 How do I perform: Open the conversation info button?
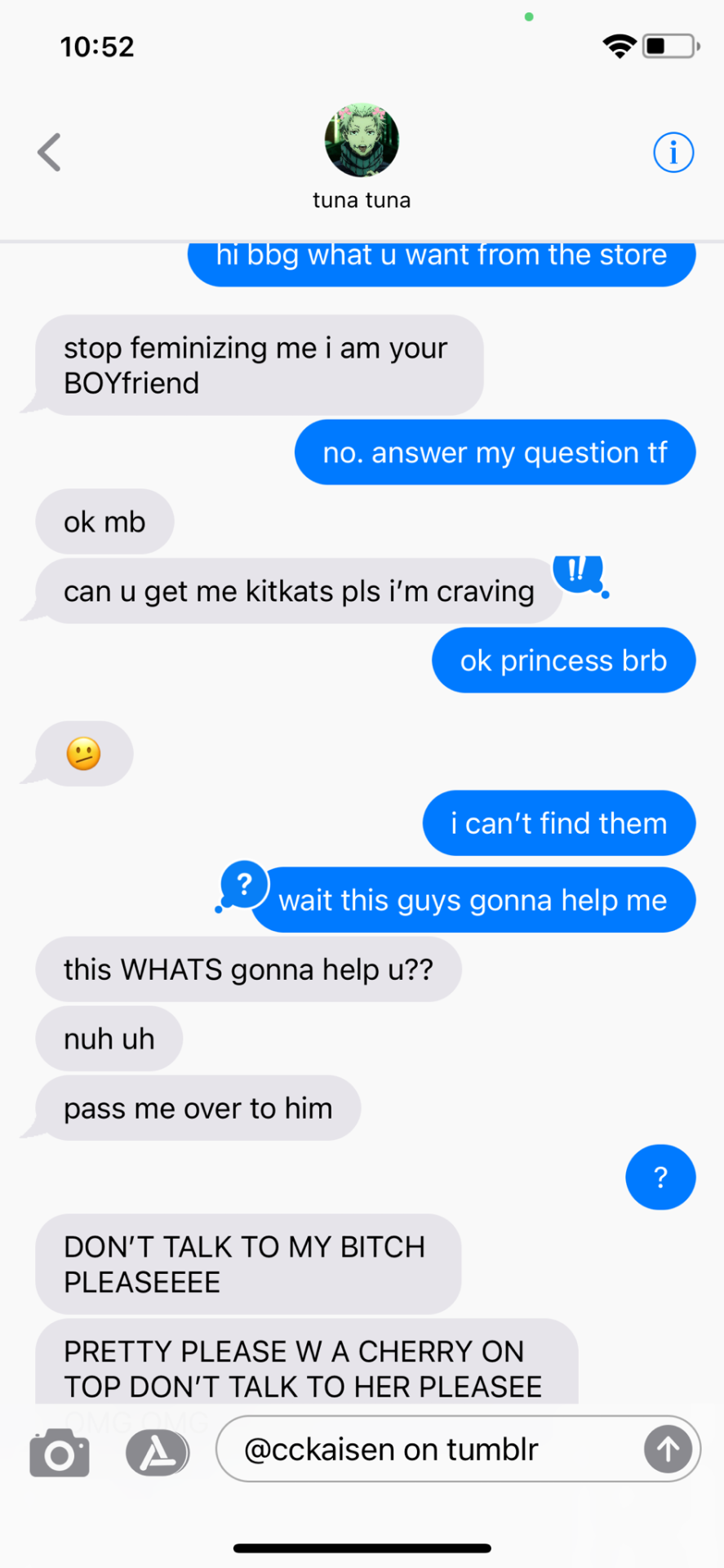(673, 152)
